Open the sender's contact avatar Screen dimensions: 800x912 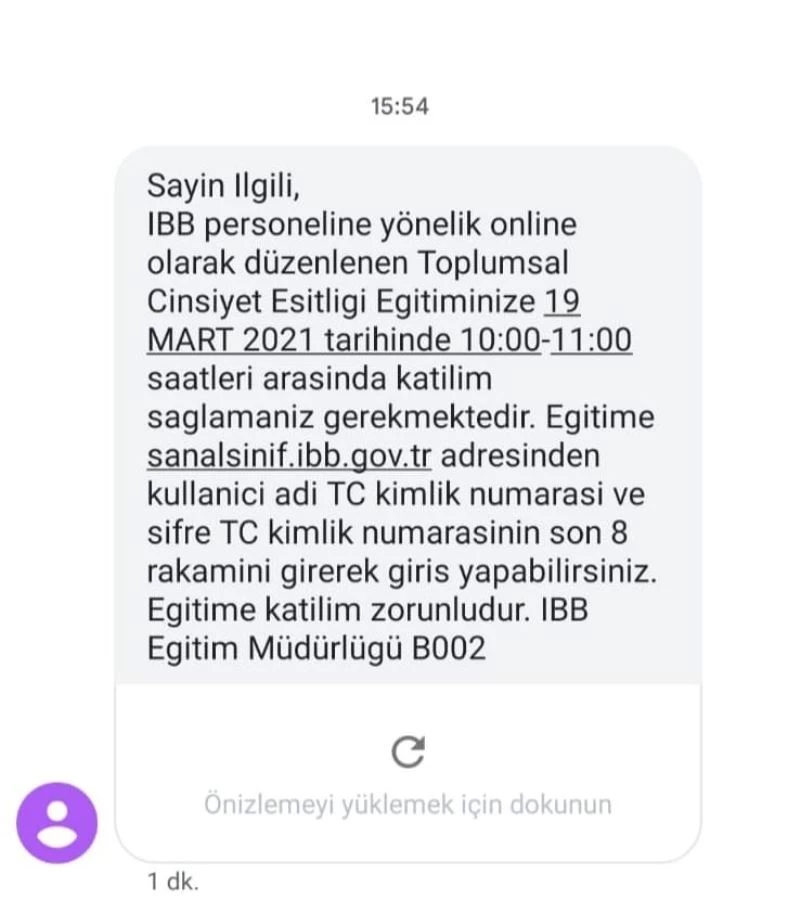pyautogui.click(x=58, y=822)
